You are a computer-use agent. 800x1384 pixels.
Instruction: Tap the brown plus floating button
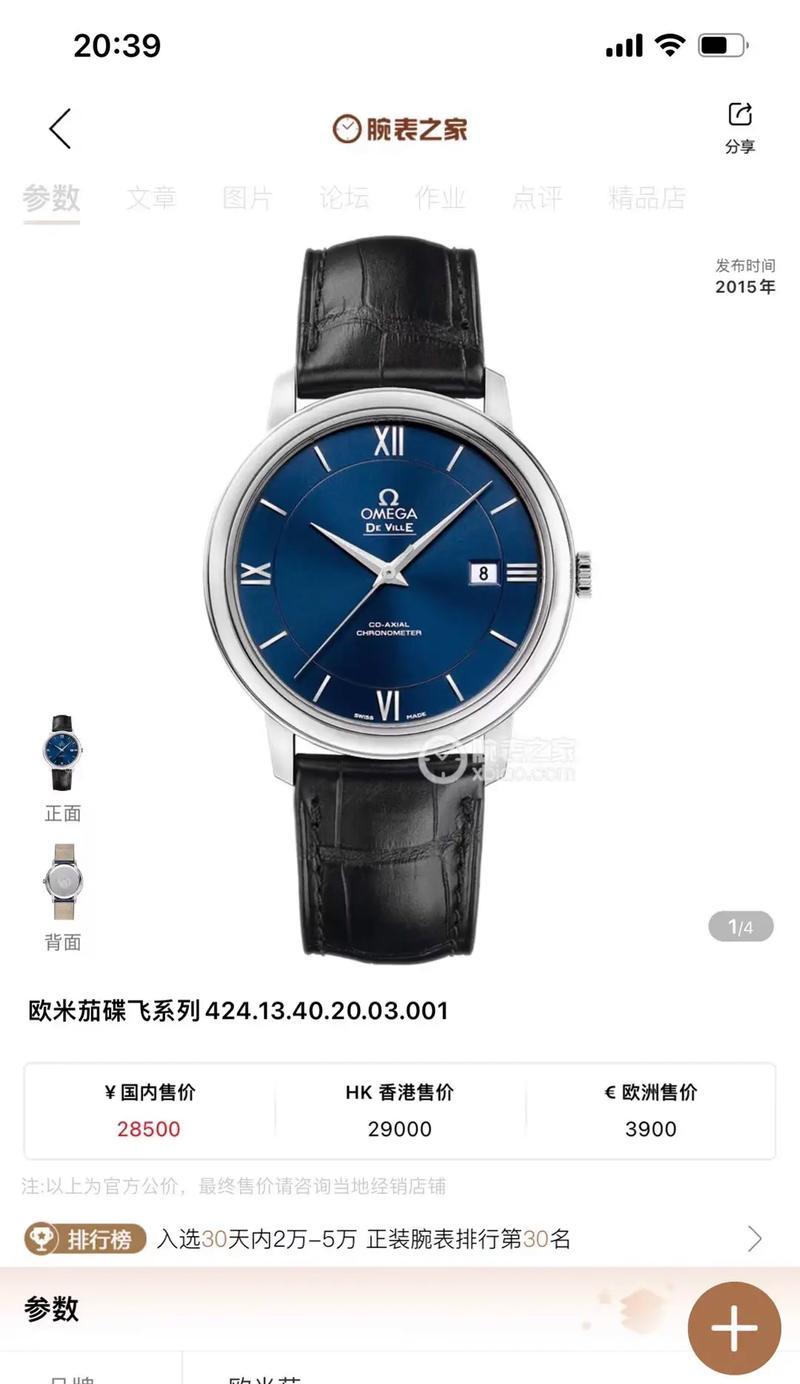734,1329
